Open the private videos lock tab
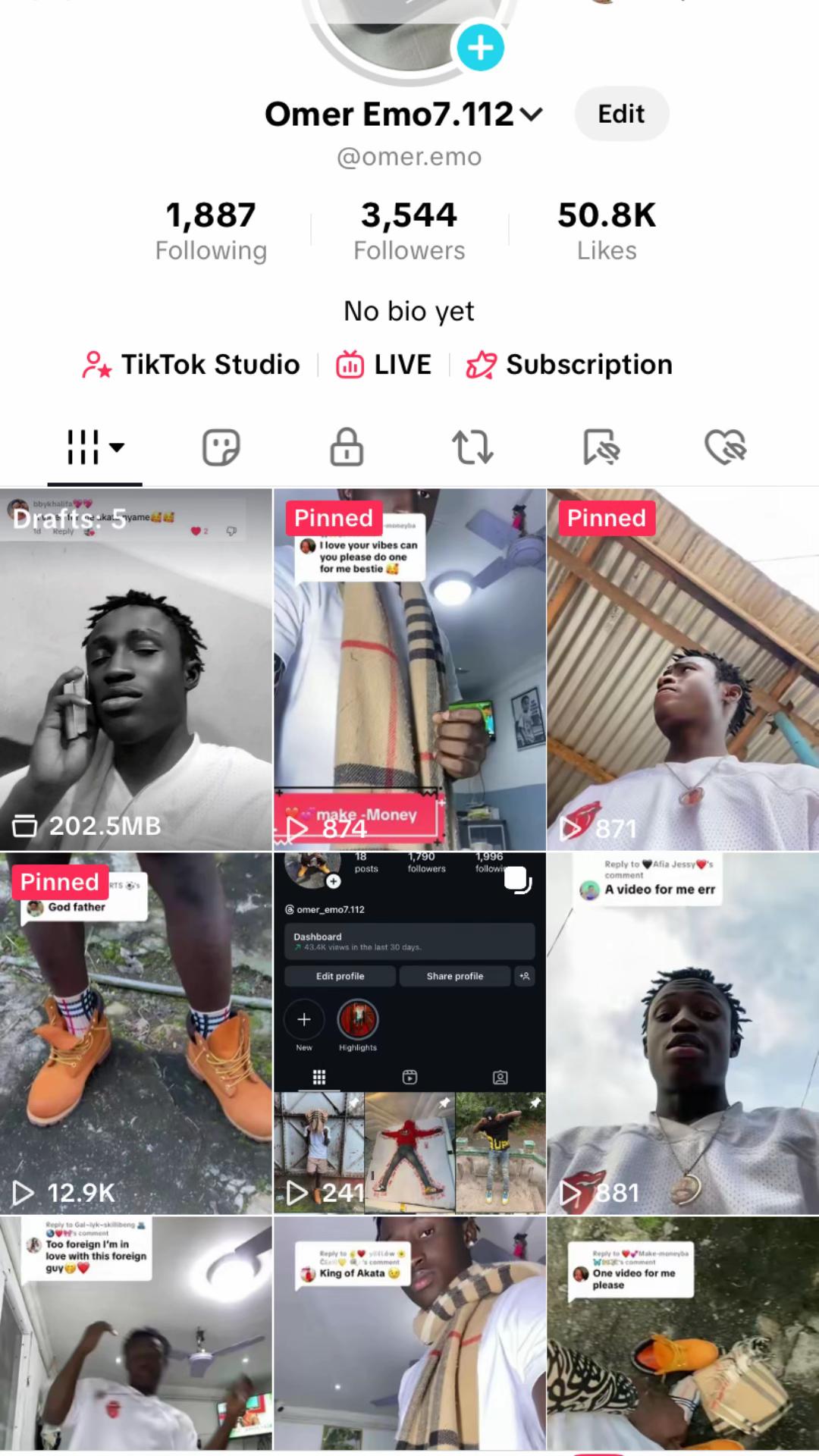The image size is (819, 1456). [x=347, y=447]
